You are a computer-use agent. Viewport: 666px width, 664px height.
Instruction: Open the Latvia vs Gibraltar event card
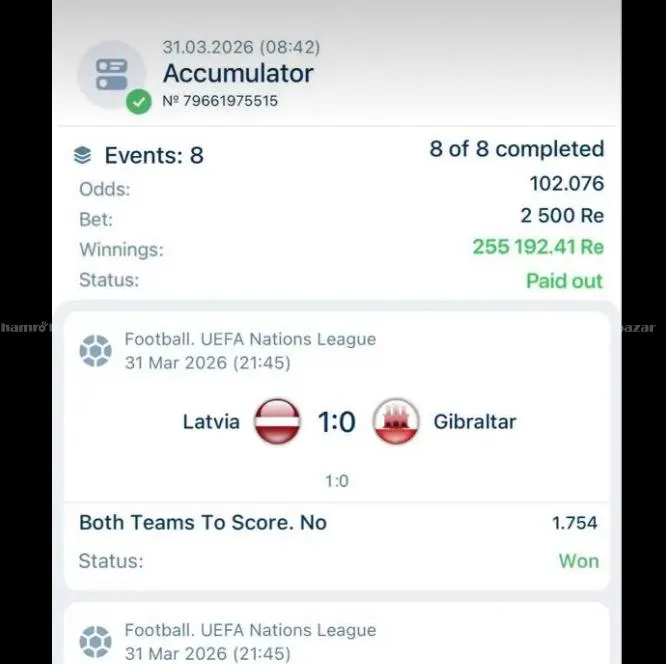tap(337, 422)
